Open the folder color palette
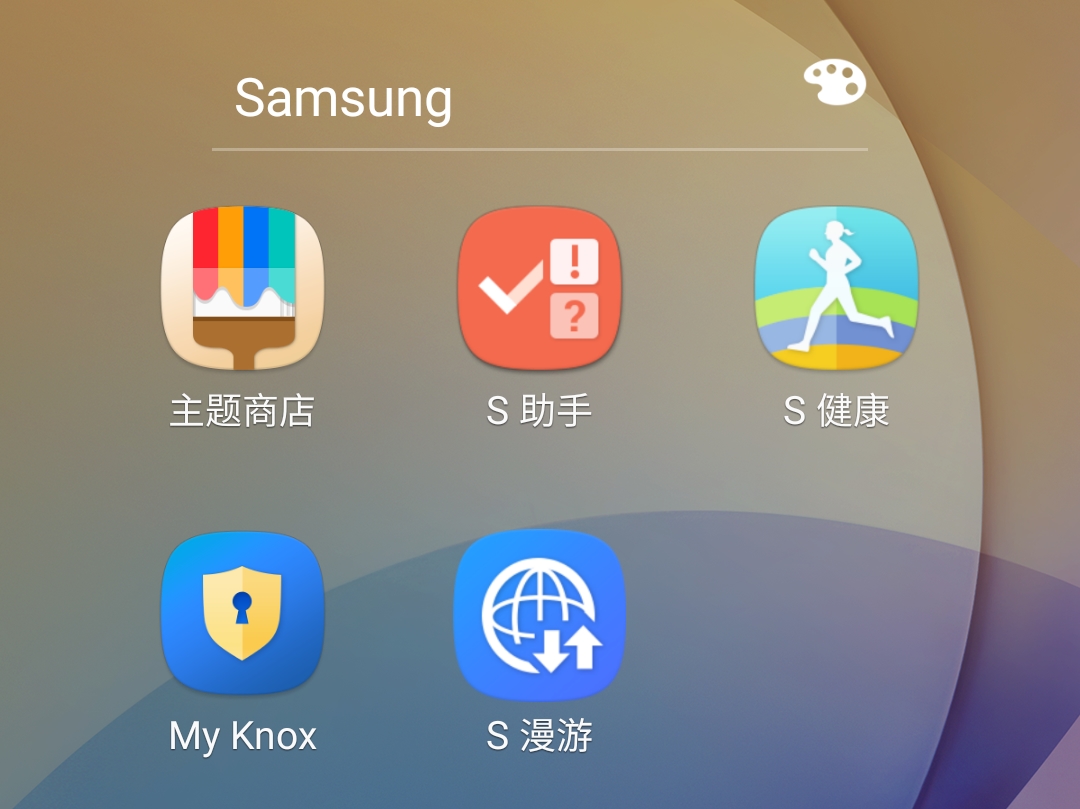 pos(834,83)
